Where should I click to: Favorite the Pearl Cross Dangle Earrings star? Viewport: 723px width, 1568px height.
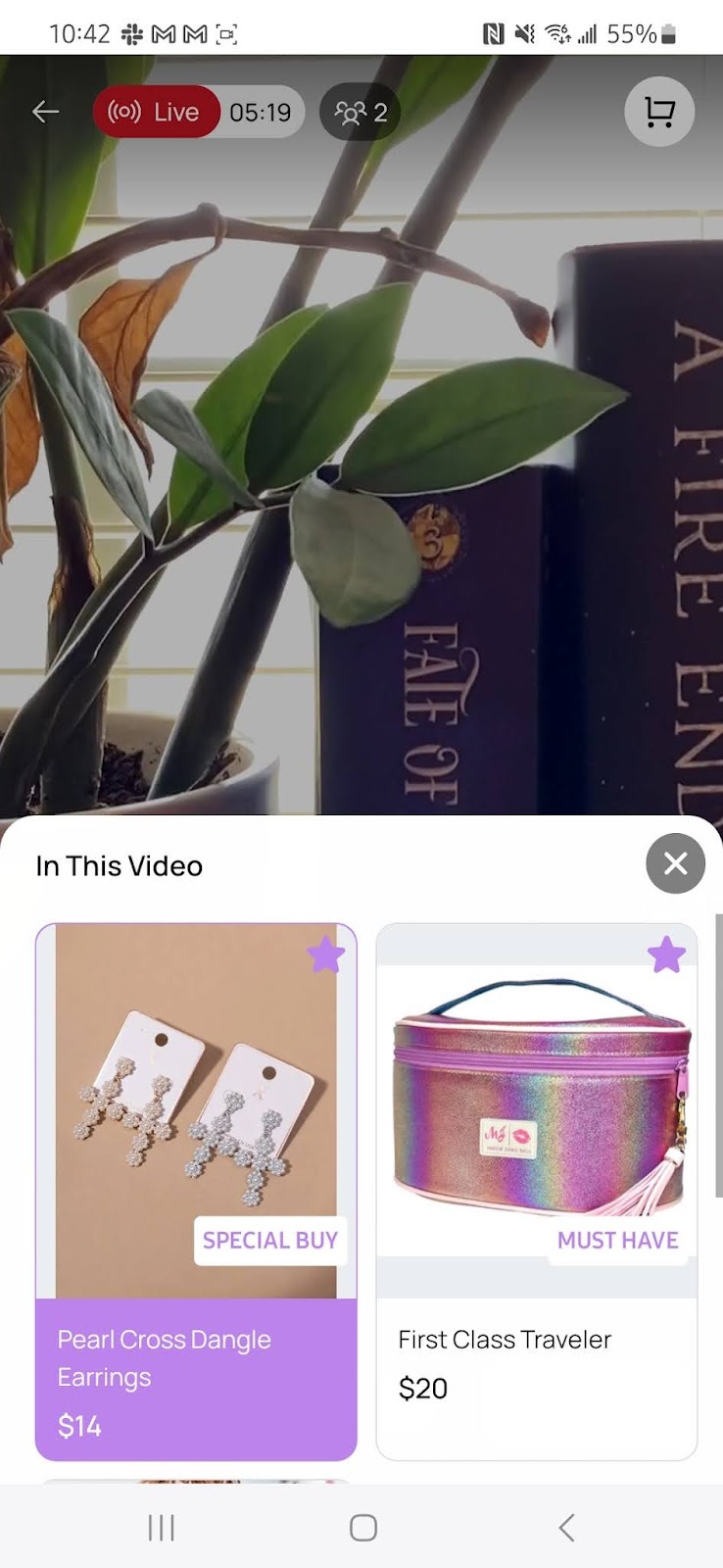[325, 955]
